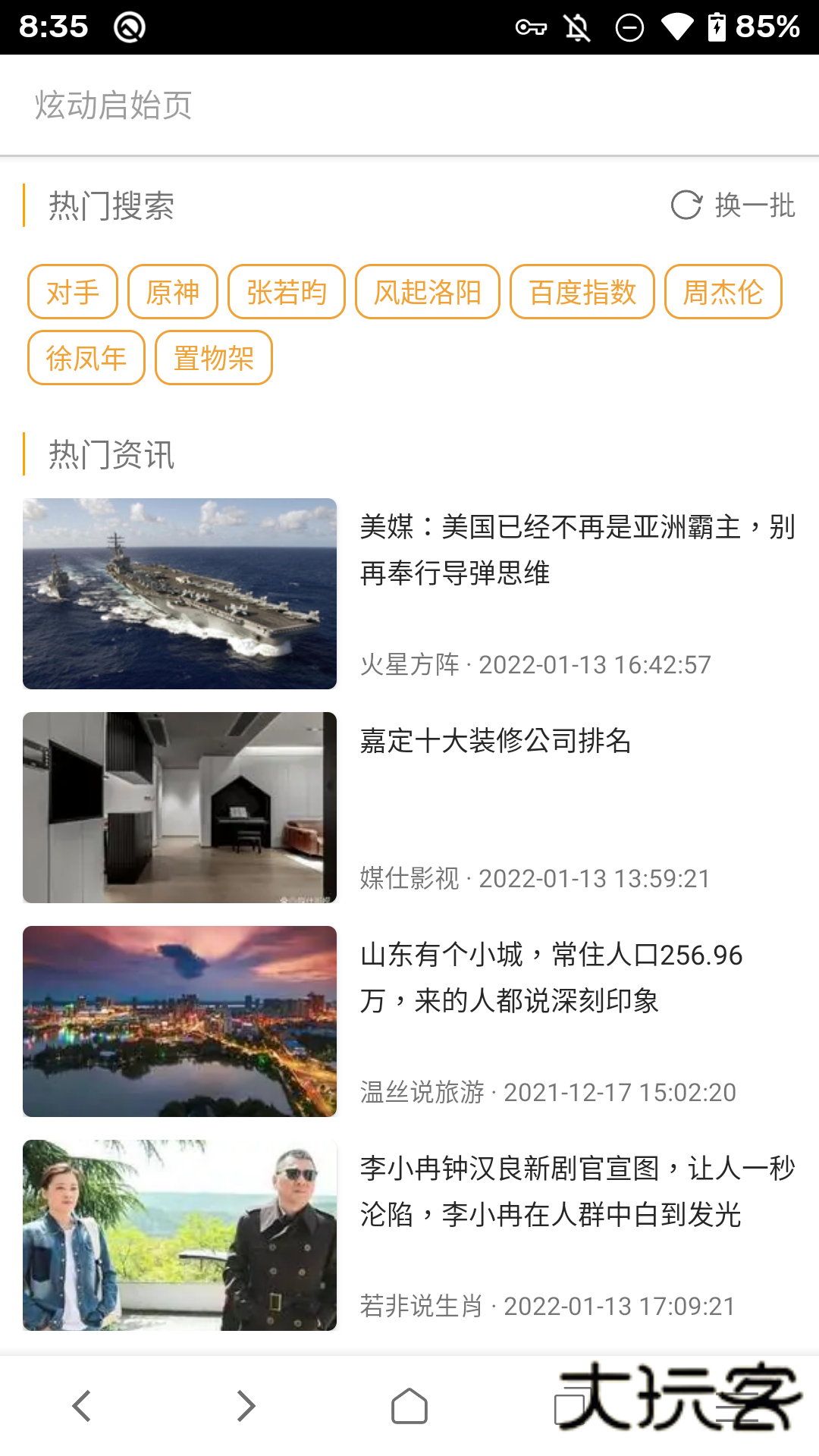Tap the refresh icon beside 换一批
The height and width of the screenshot is (1456, 819).
(x=686, y=204)
